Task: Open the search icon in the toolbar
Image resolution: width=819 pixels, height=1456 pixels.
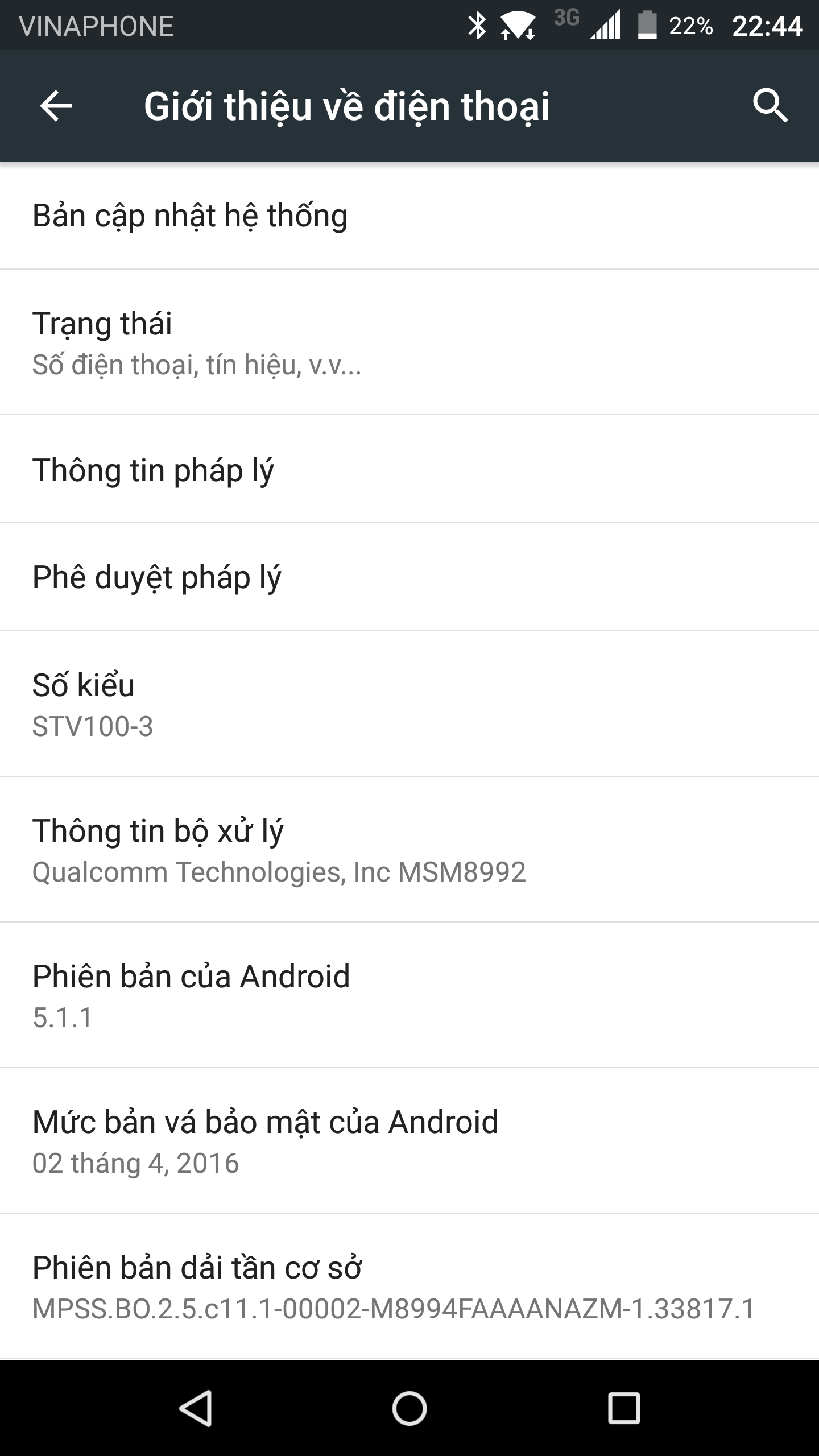Action: [x=770, y=106]
